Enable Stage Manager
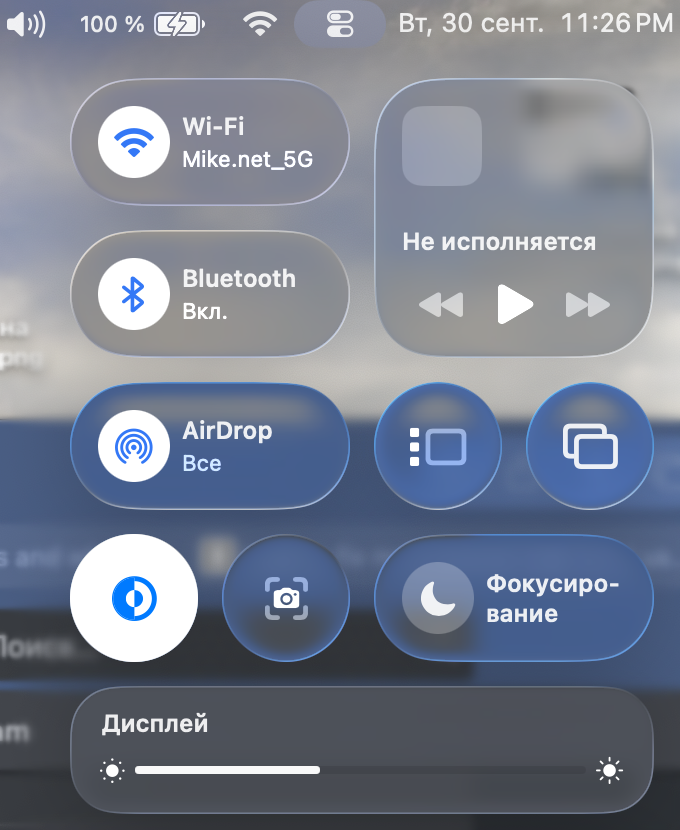Image resolution: width=680 pixels, height=830 pixels. pyautogui.click(x=438, y=446)
